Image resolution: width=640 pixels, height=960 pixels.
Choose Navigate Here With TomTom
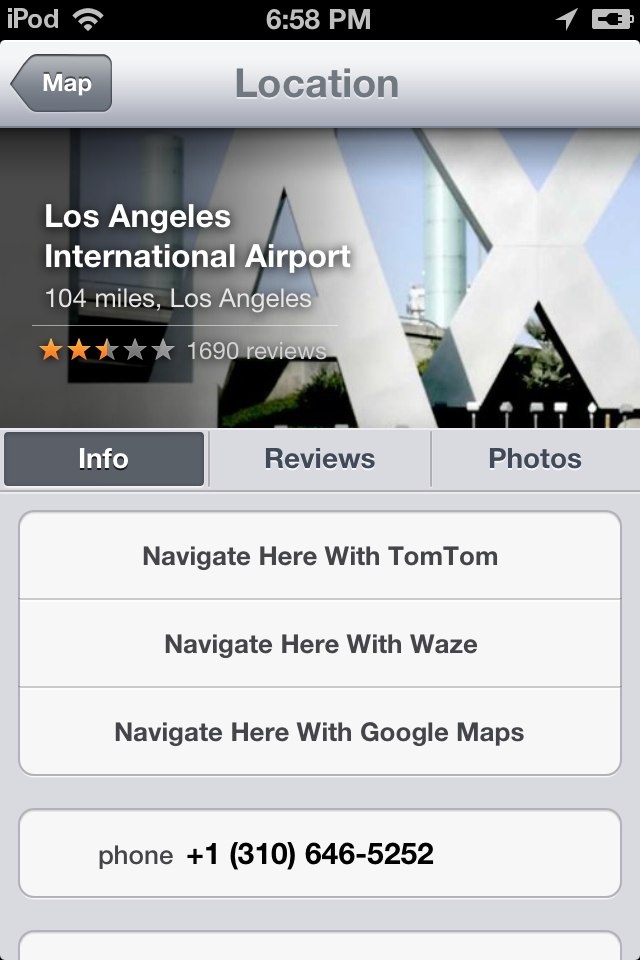[x=320, y=556]
